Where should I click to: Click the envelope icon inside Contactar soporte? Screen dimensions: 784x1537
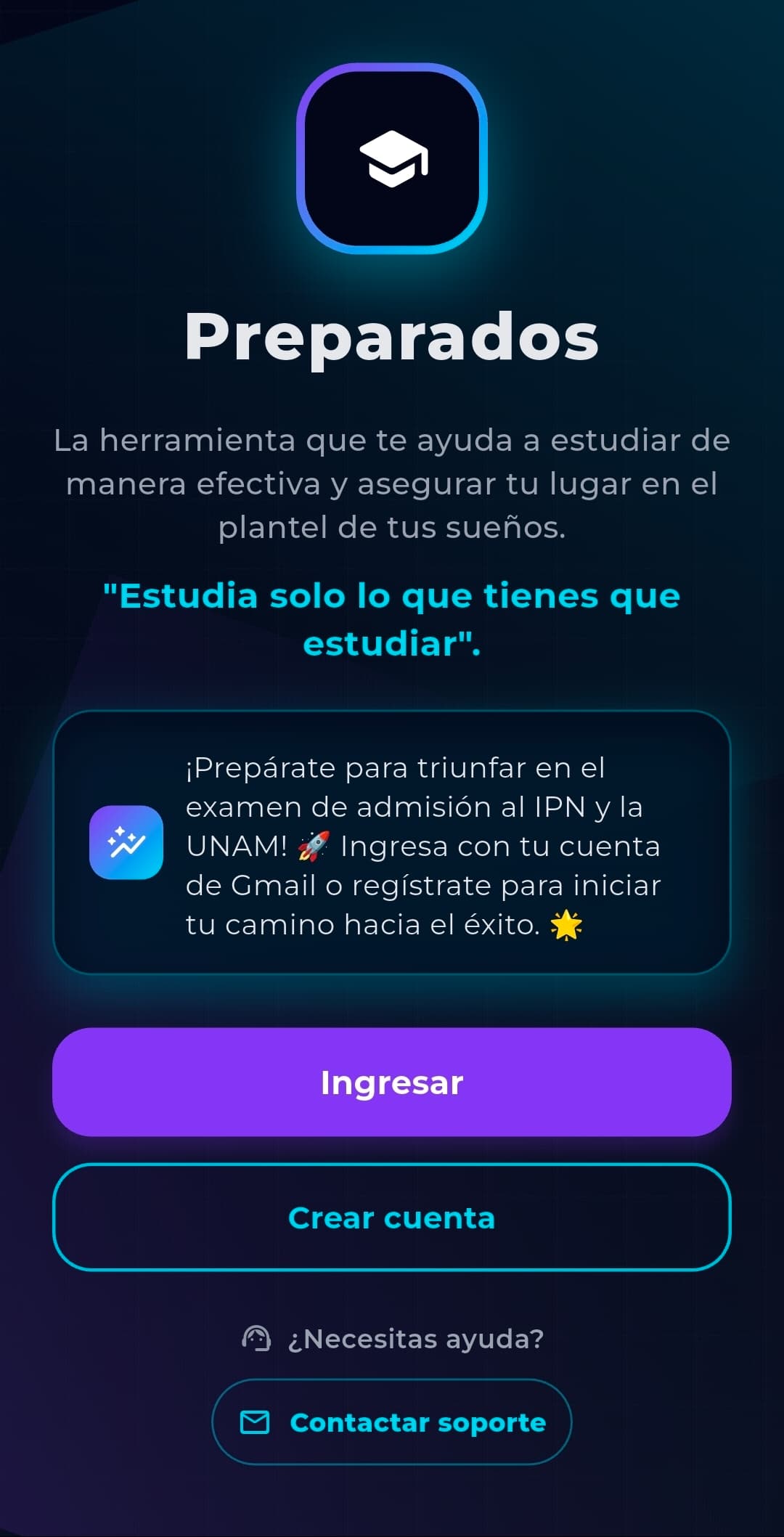coord(253,1422)
